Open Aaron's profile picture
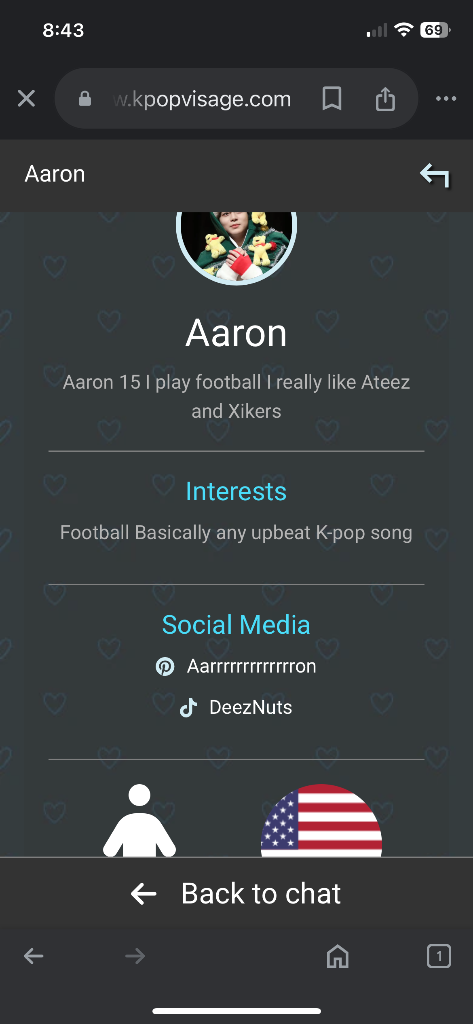473x1024 pixels. [x=236, y=247]
